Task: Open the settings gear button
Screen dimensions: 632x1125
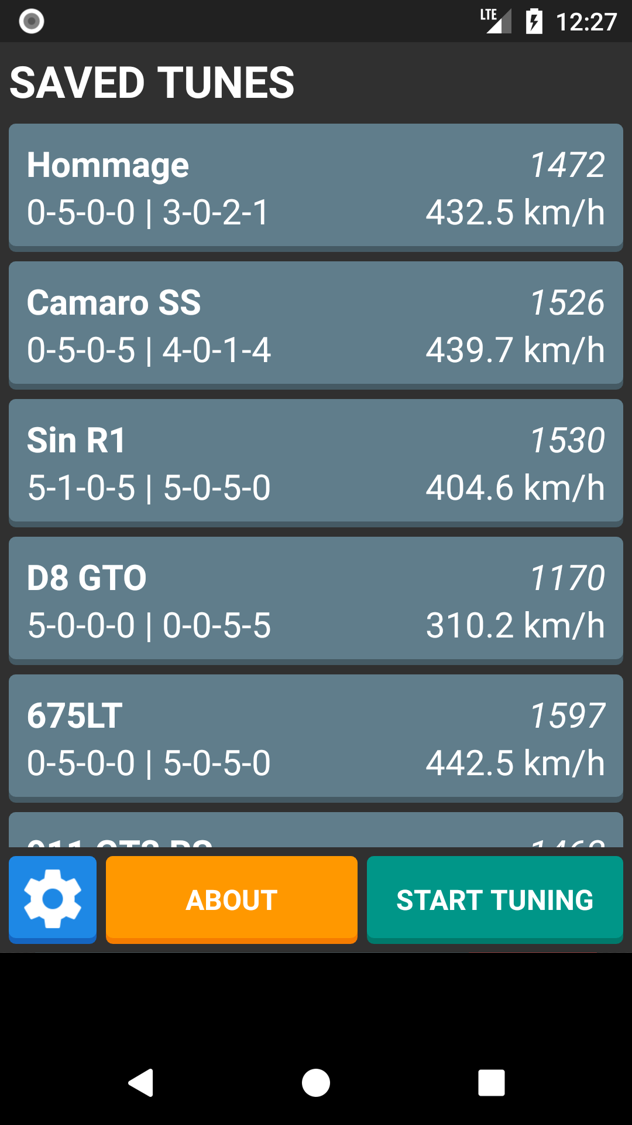Action: pos(52,899)
